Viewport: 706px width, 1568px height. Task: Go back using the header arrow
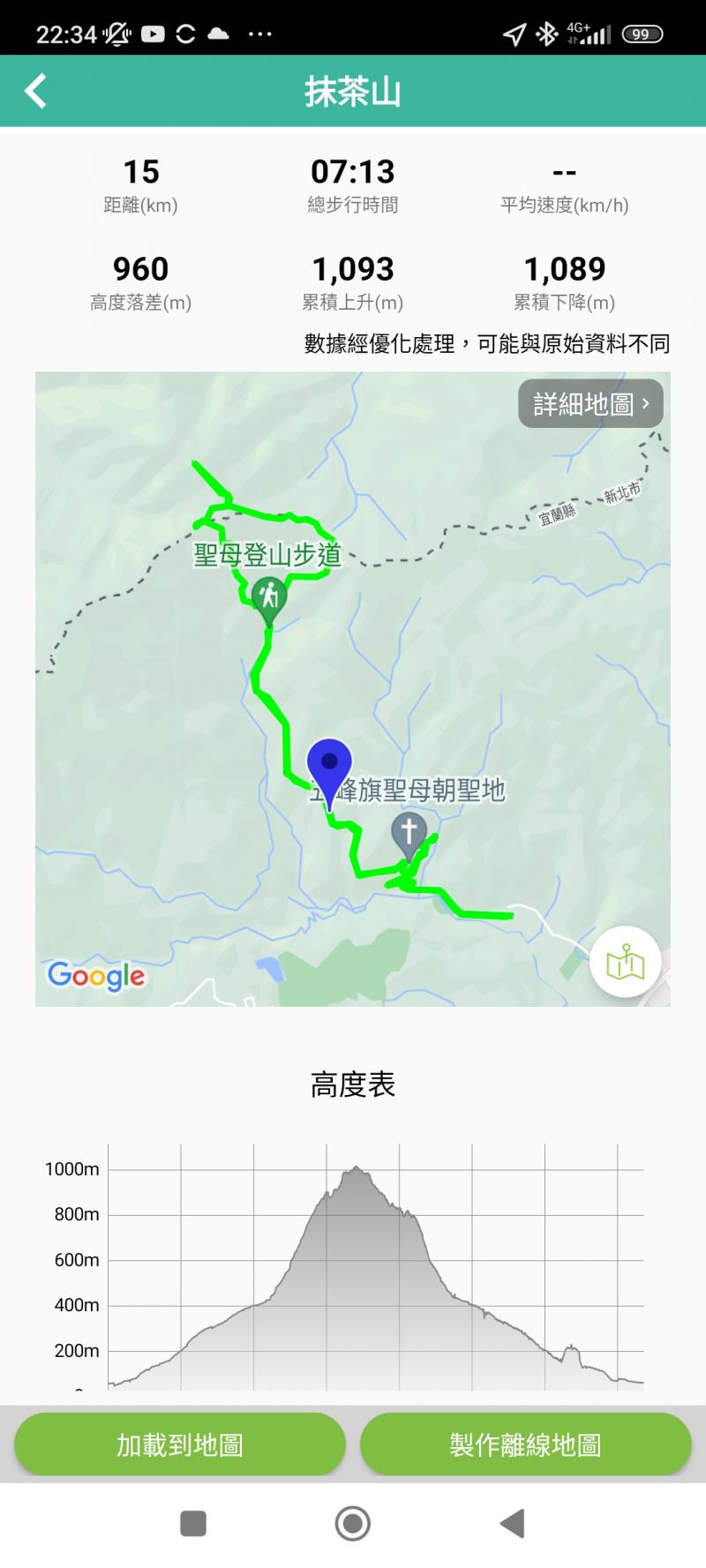coord(35,91)
